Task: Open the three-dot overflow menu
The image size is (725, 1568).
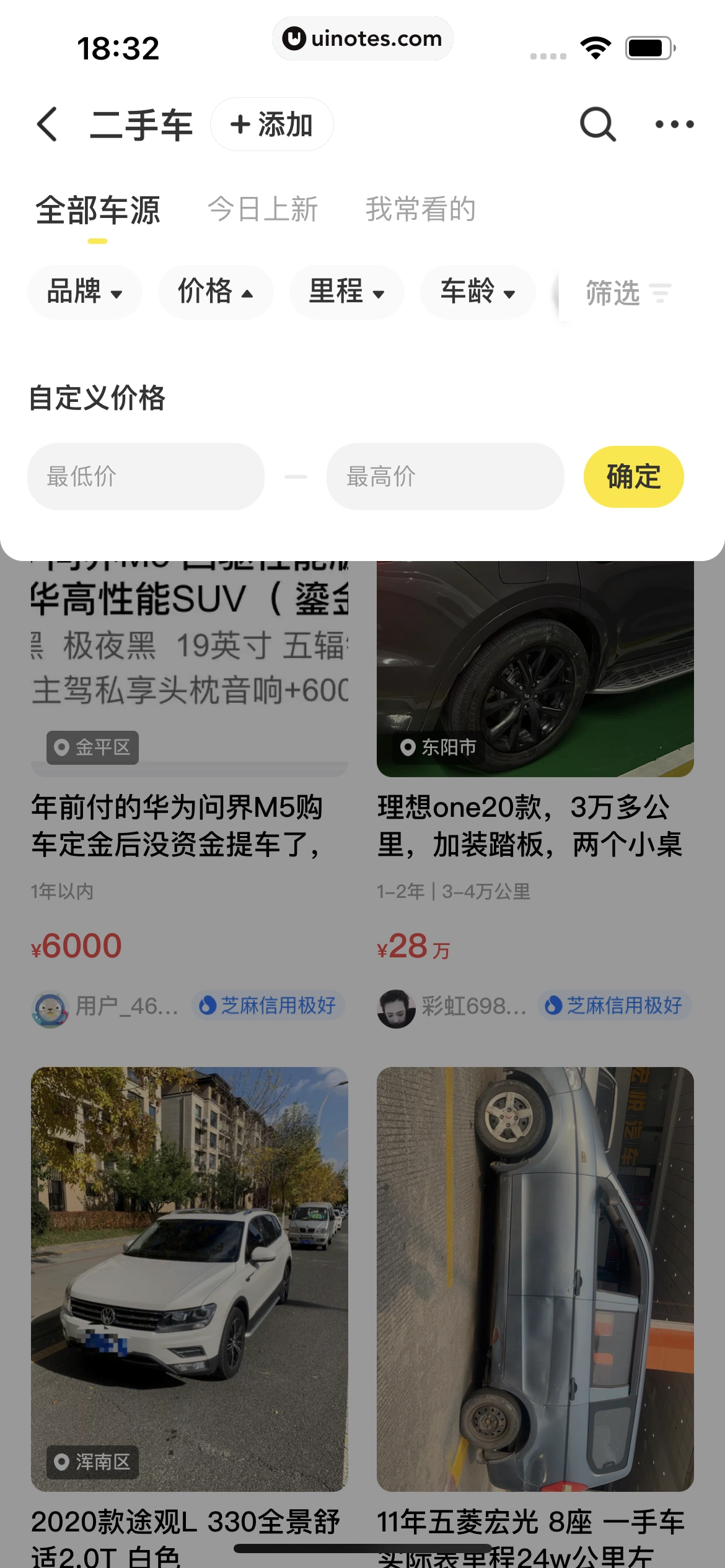Action: (674, 124)
